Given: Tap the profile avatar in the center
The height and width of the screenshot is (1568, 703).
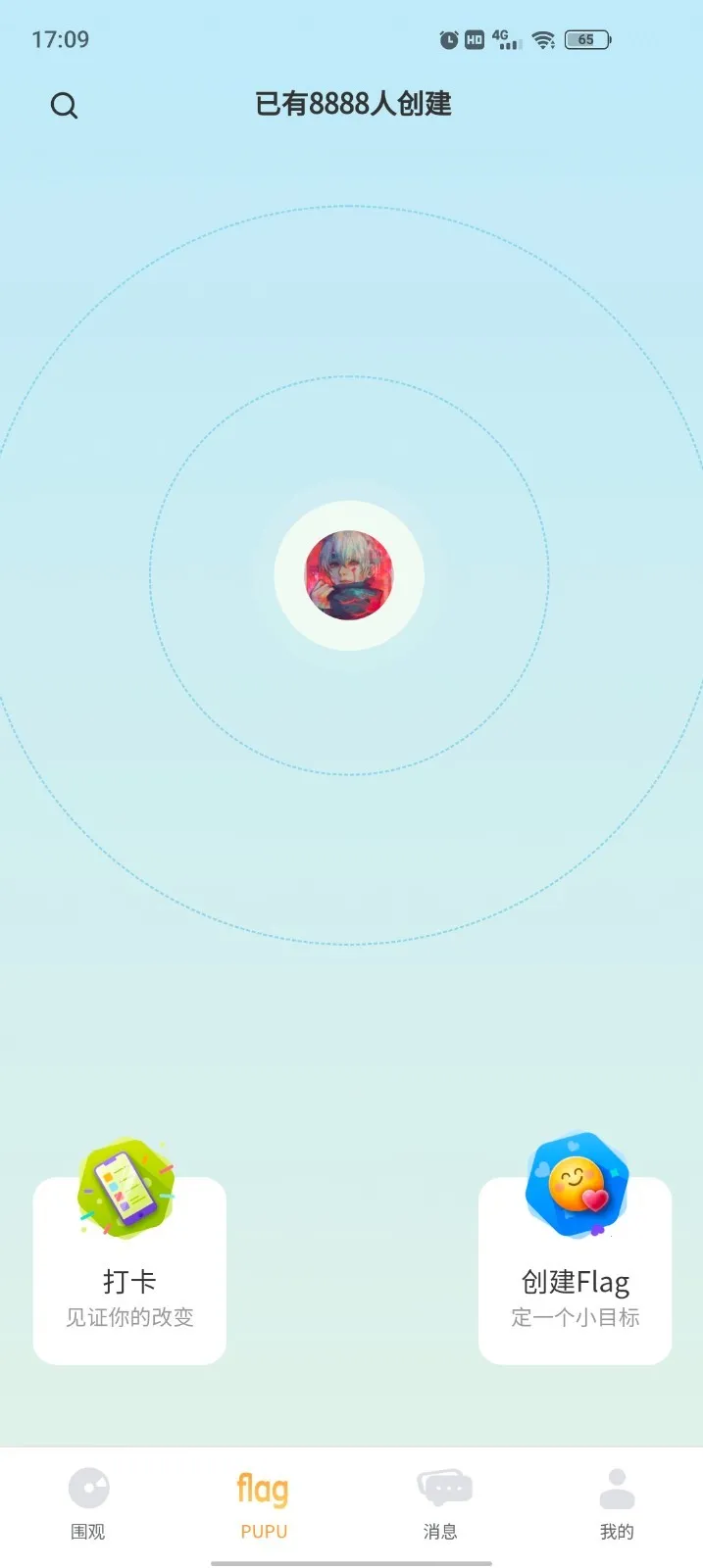Looking at the screenshot, I should point(349,575).
